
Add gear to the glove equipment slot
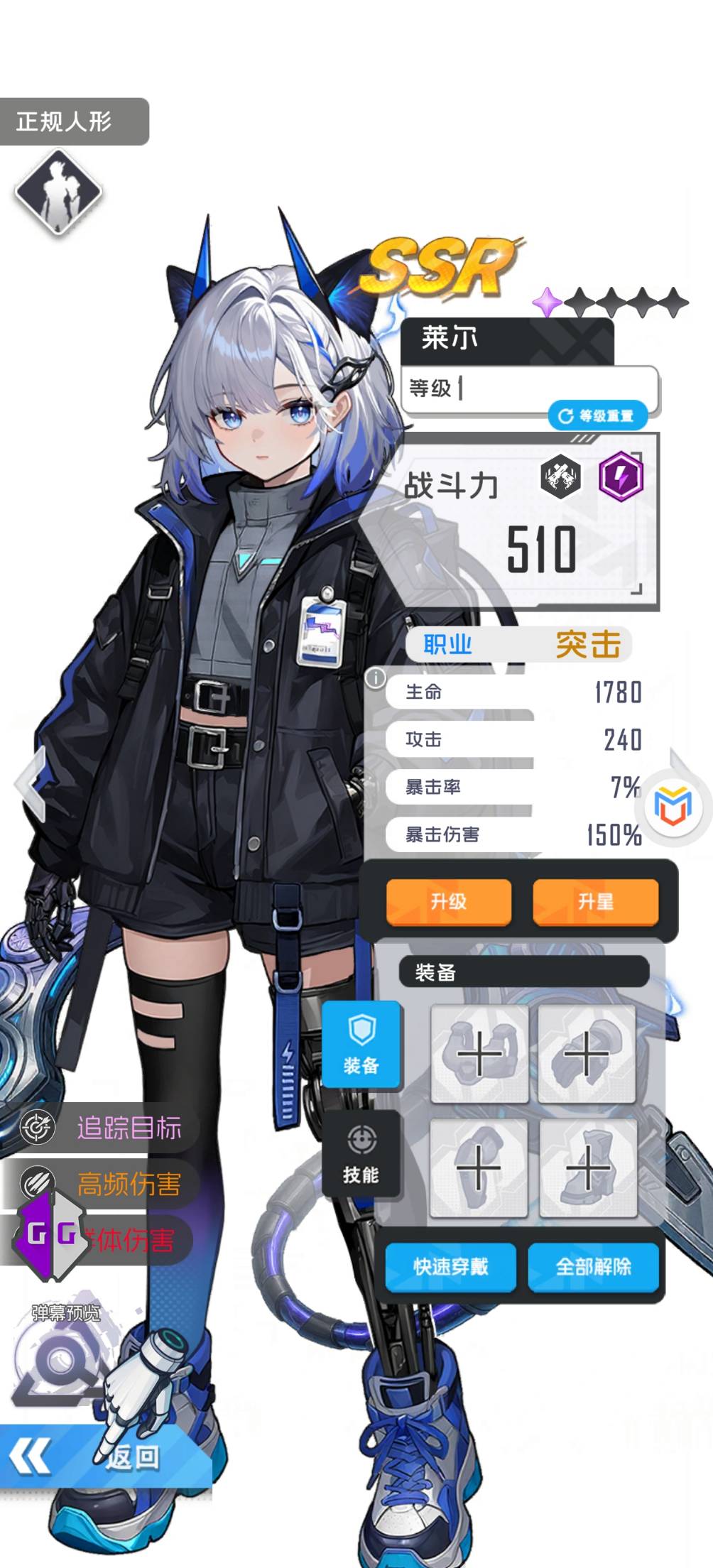click(x=587, y=1053)
